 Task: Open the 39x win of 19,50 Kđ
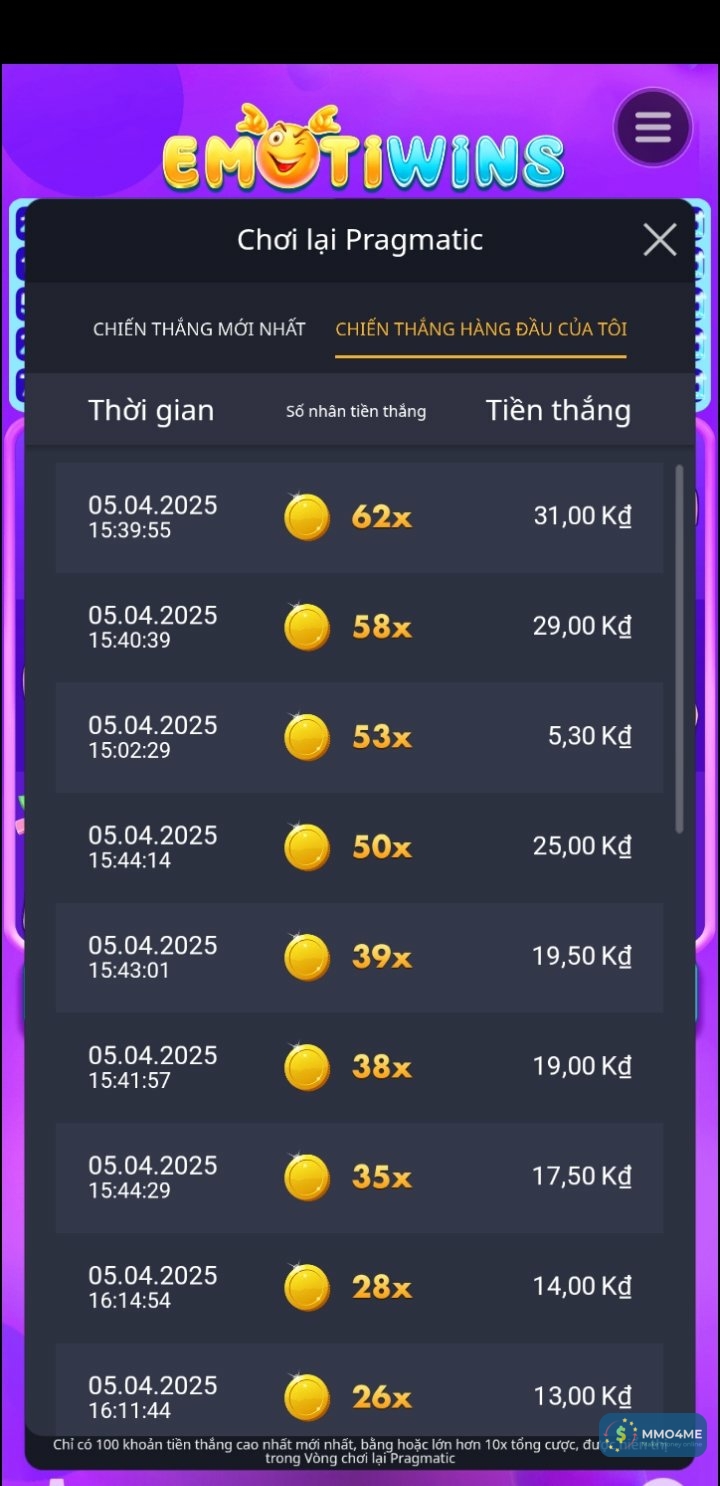[x=359, y=957]
